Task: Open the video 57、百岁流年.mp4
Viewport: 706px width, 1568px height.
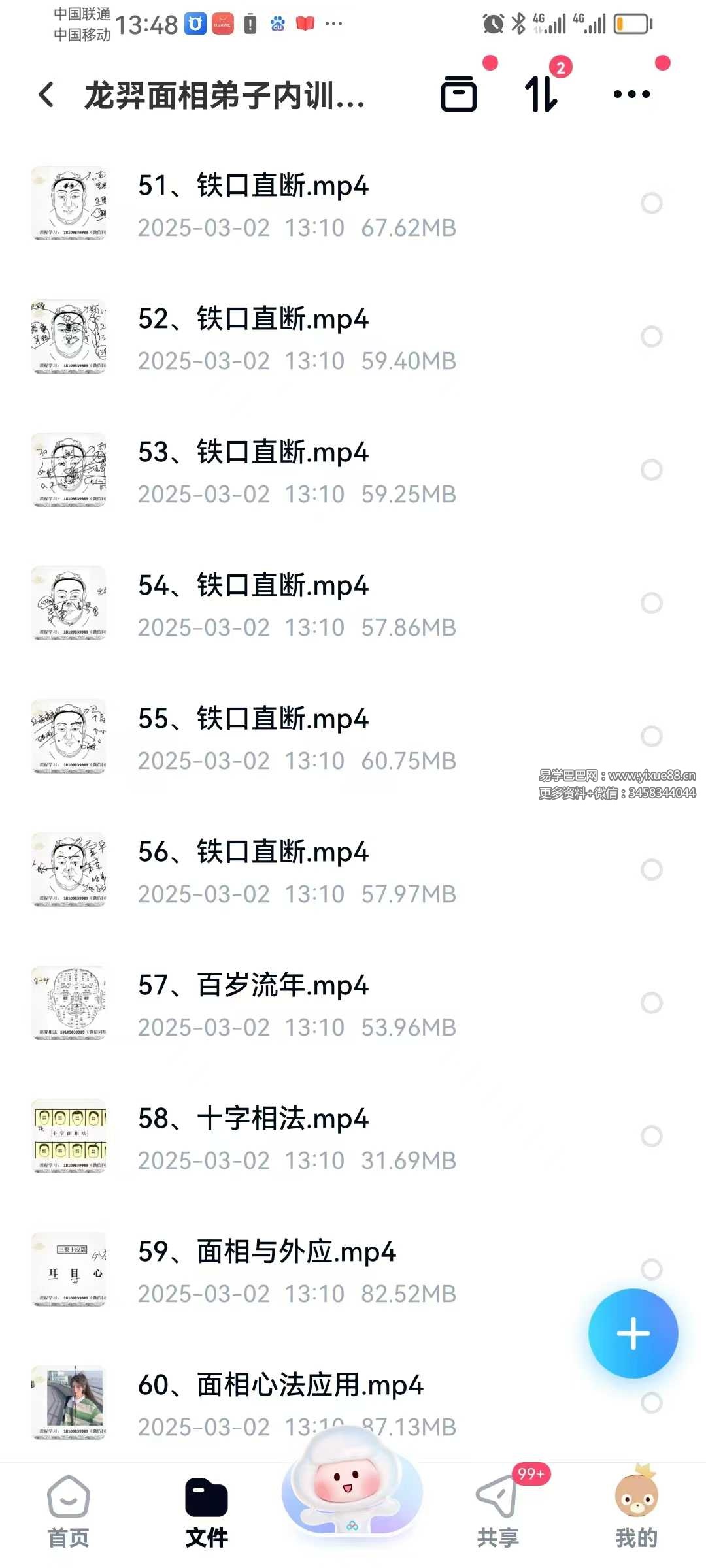Action: coord(254,986)
